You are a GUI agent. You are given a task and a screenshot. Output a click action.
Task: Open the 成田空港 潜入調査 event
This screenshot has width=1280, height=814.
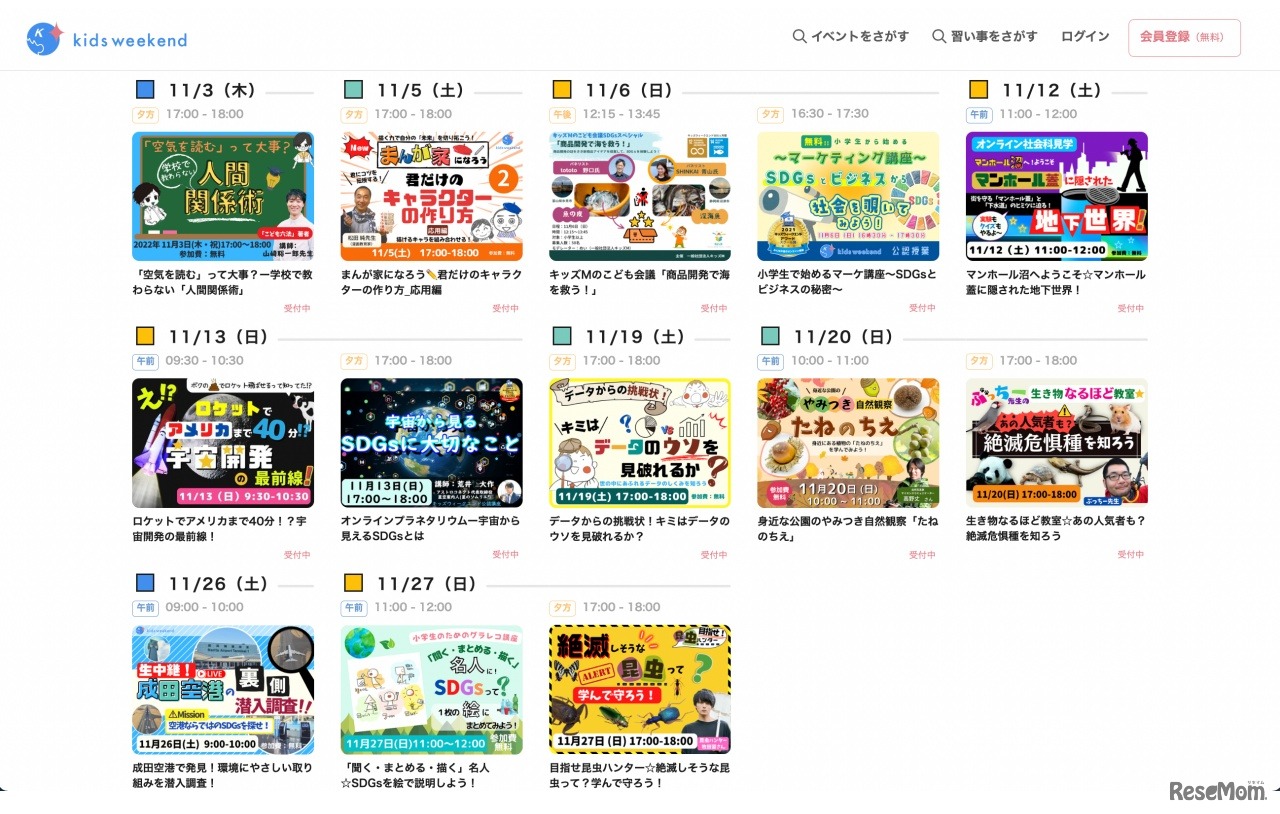point(223,689)
